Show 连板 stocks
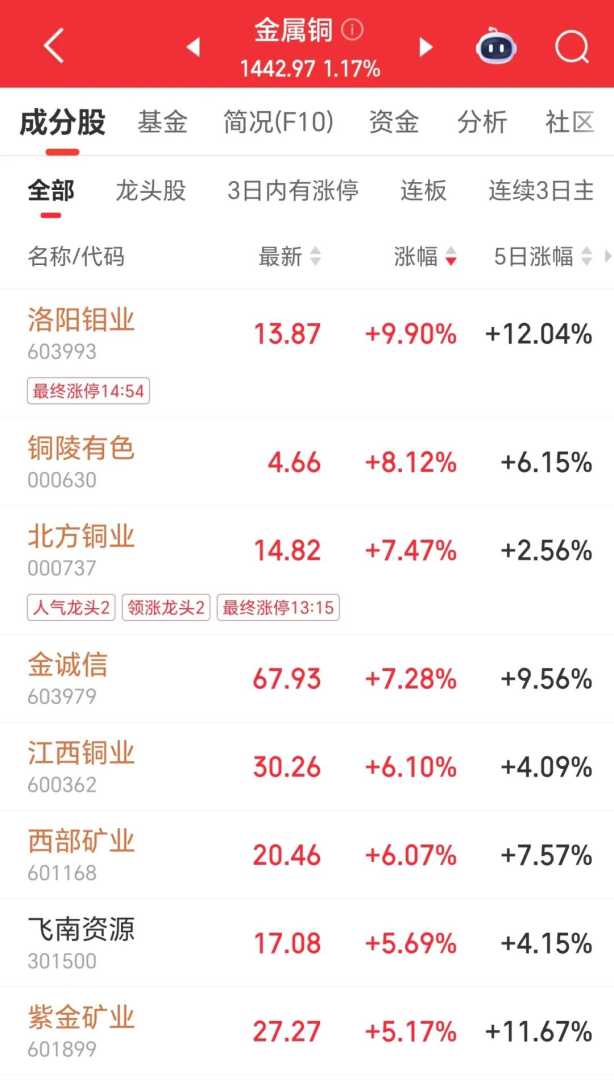The image size is (614, 1080). [424, 190]
